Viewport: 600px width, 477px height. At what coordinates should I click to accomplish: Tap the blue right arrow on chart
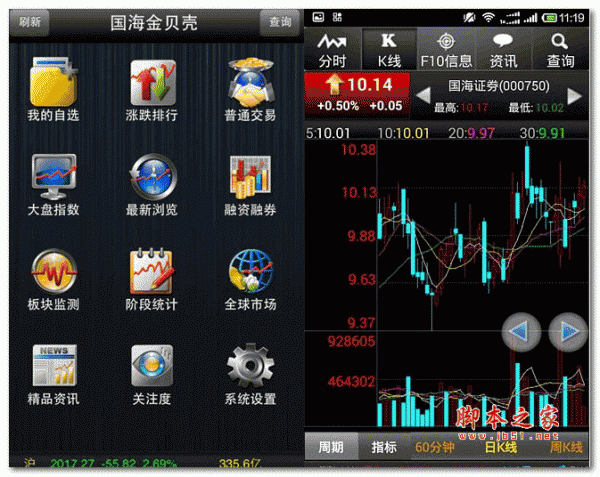pos(567,329)
